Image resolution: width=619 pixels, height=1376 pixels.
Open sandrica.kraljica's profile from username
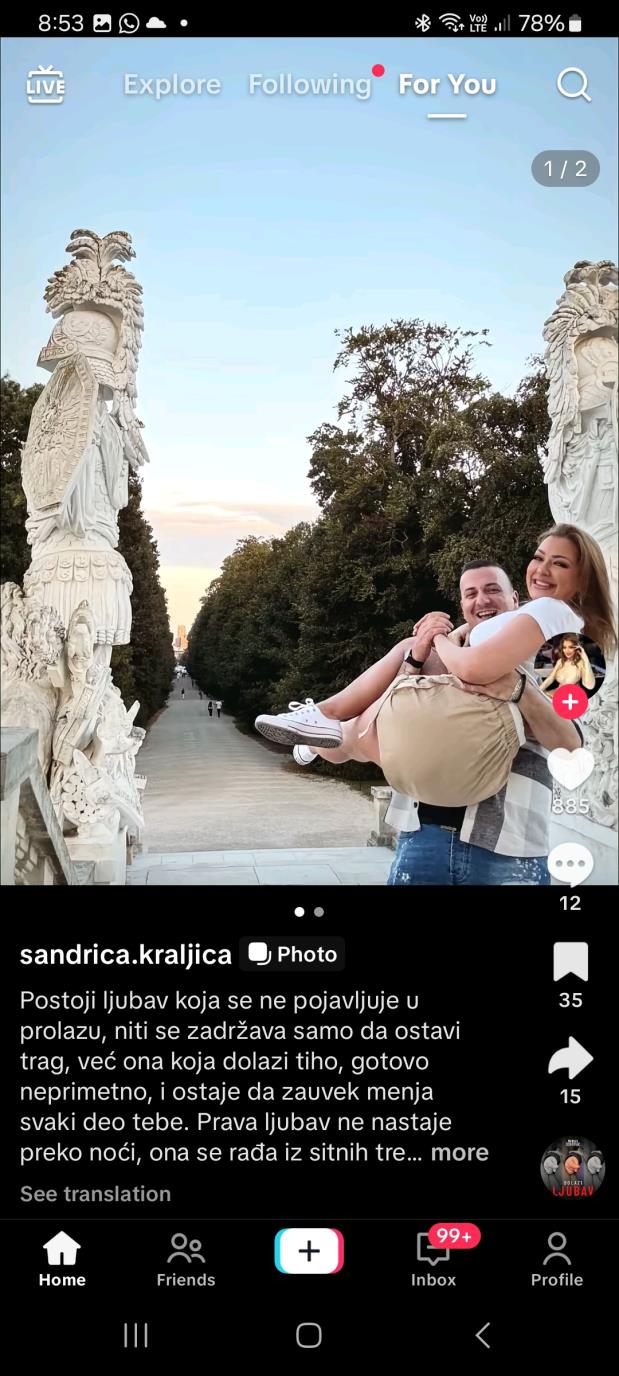point(126,954)
